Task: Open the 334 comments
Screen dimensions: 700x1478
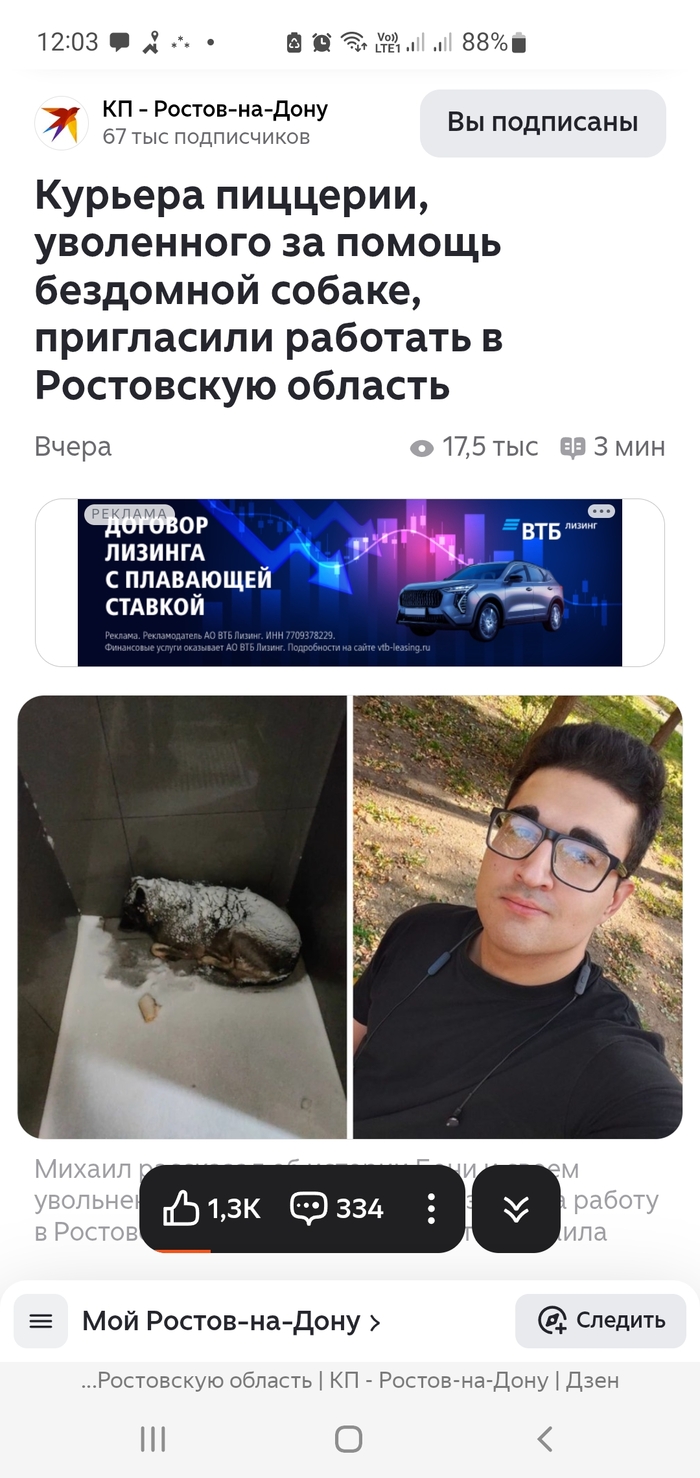Action: 337,1208
